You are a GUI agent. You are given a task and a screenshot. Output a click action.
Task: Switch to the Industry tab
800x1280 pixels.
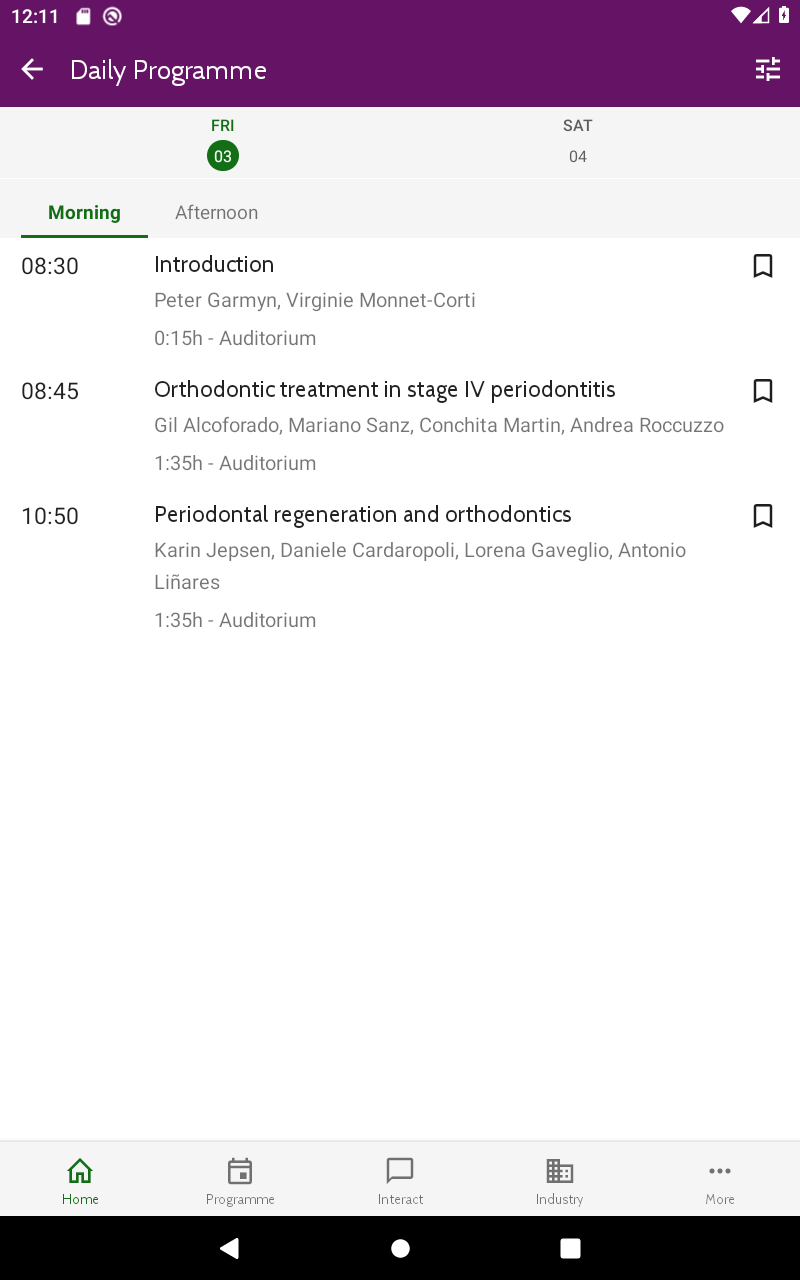(x=559, y=1180)
